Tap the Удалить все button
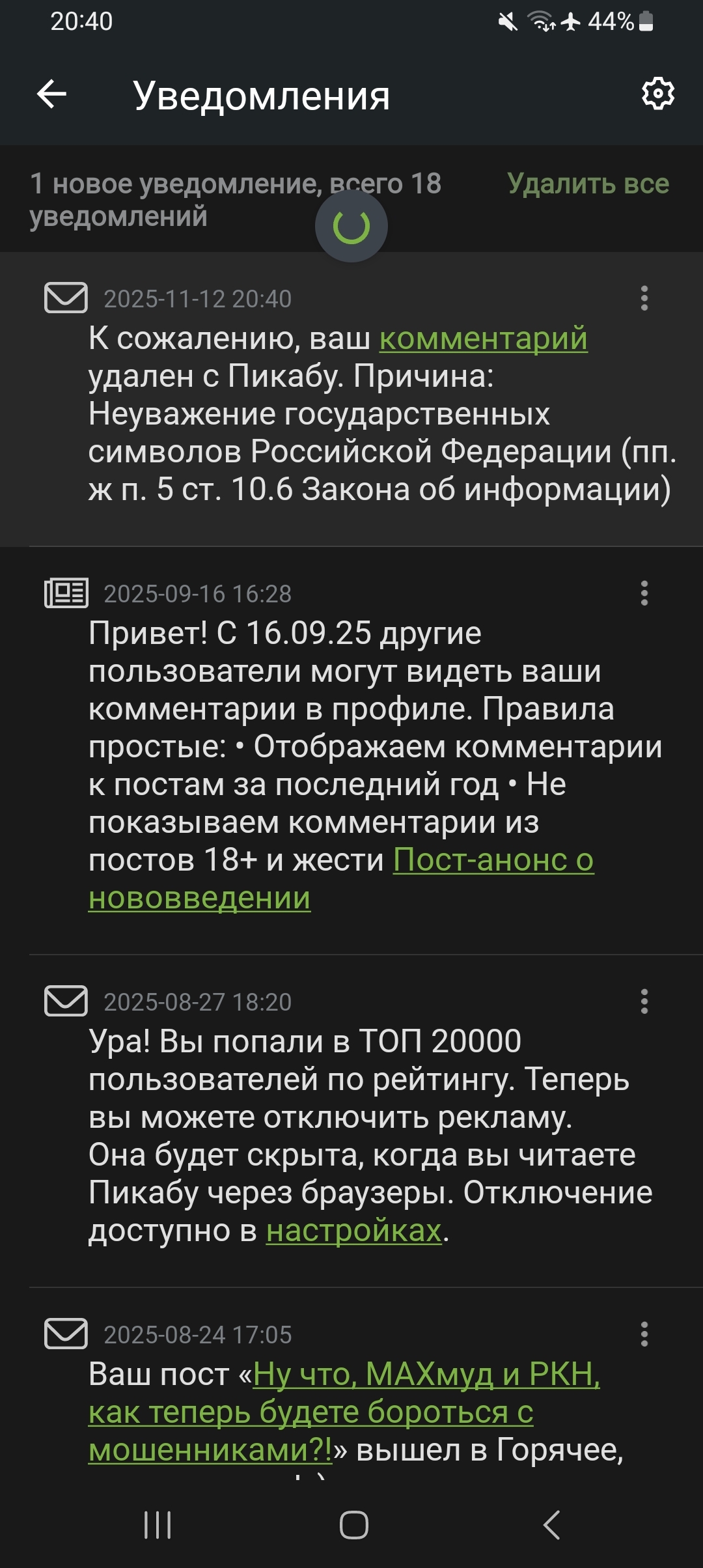The image size is (703, 1568). [x=588, y=184]
